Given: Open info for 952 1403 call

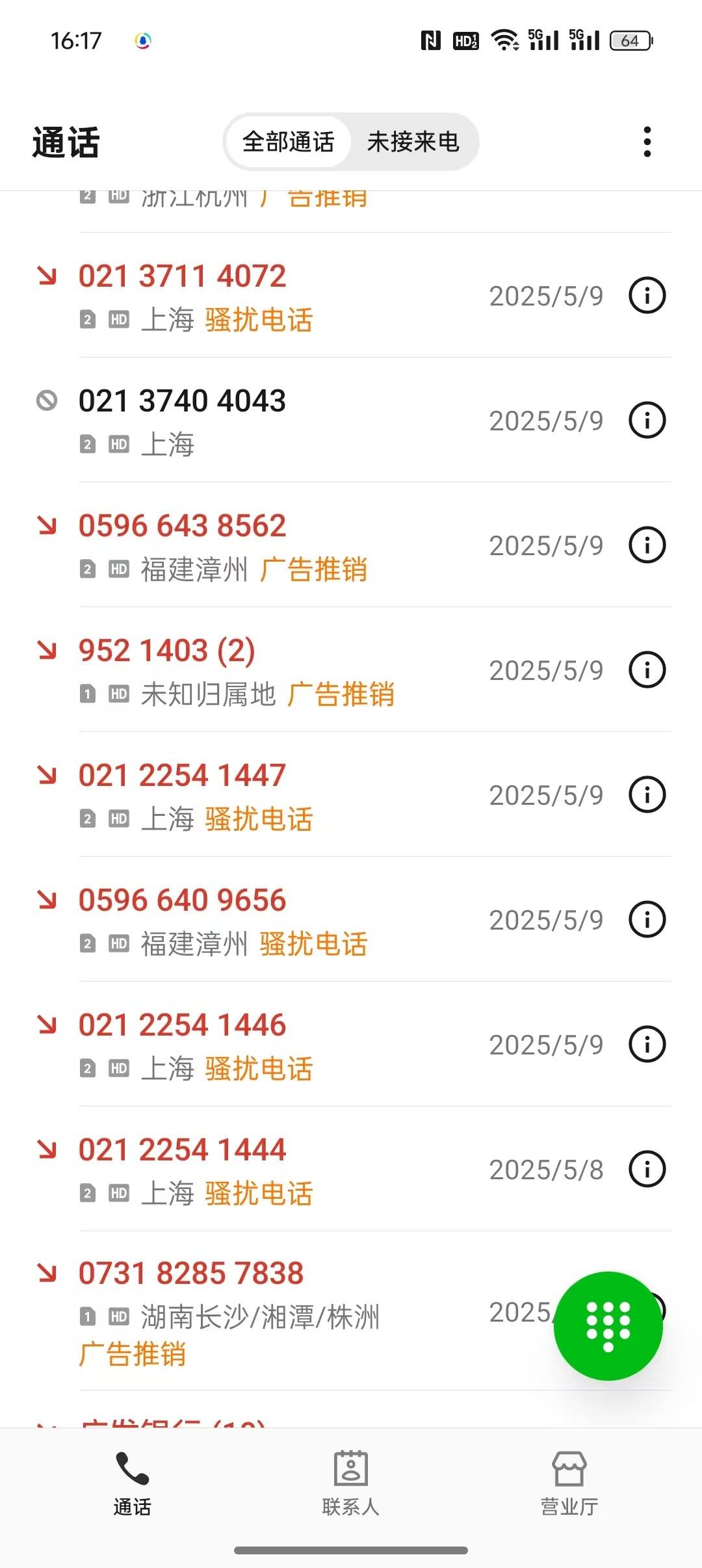Looking at the screenshot, I should coord(647,670).
